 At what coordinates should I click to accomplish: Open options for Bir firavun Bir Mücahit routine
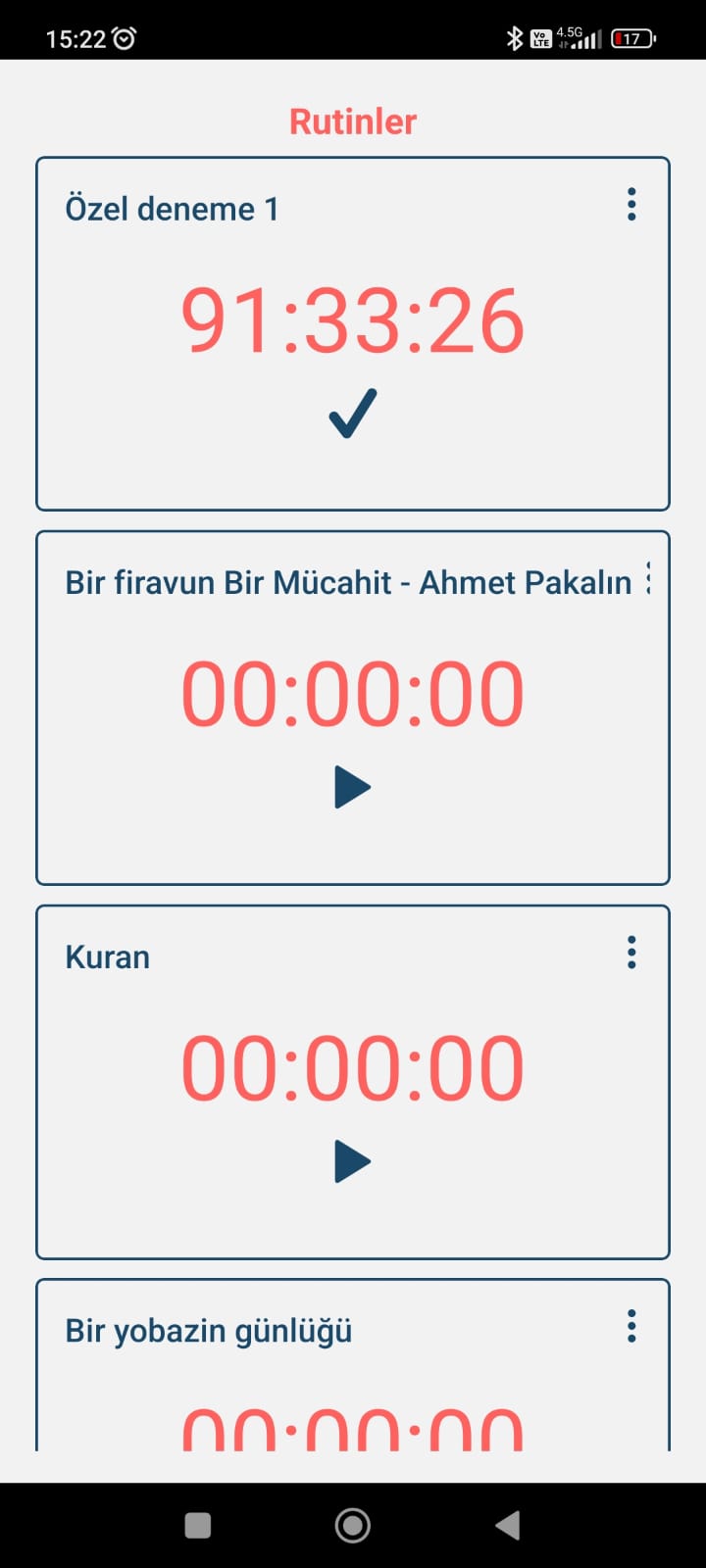pos(648,579)
